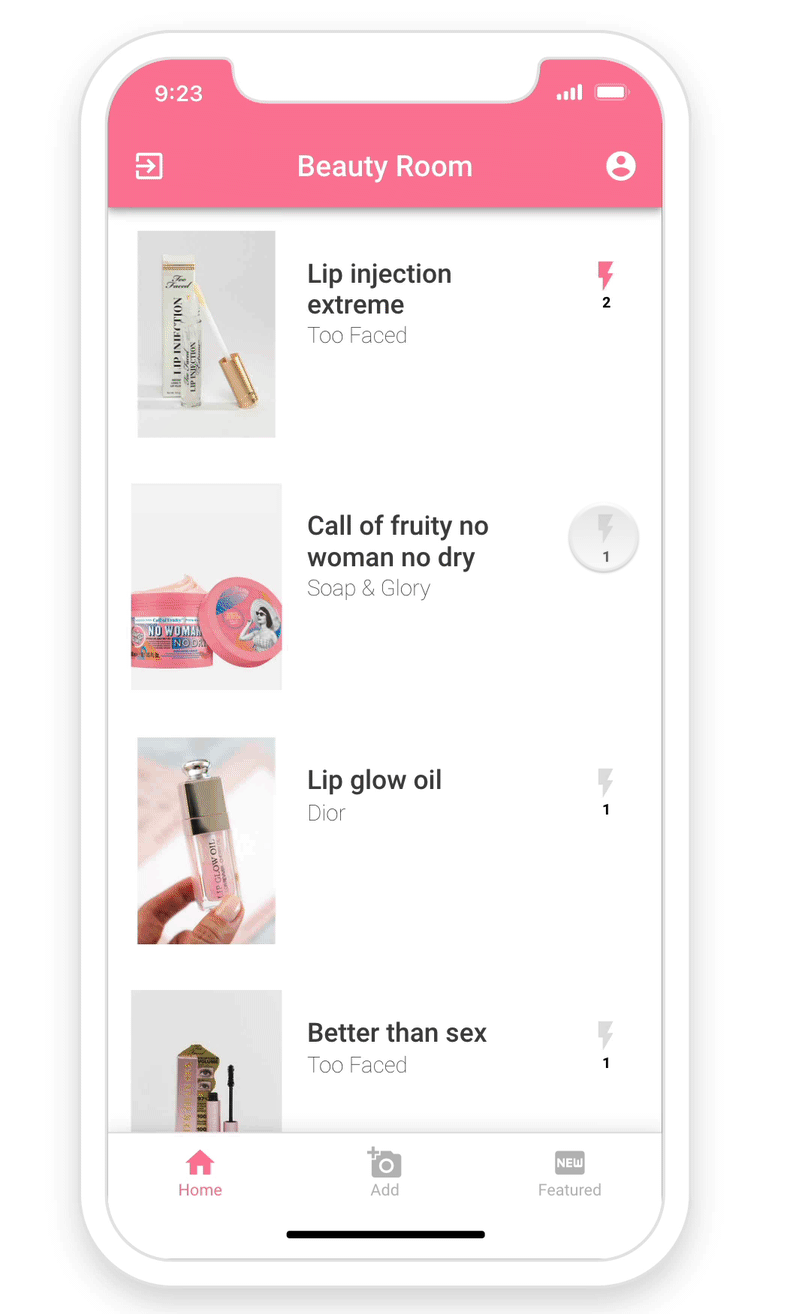
Task: Select the Home tab in bottom navigation
Action: tap(200, 1172)
